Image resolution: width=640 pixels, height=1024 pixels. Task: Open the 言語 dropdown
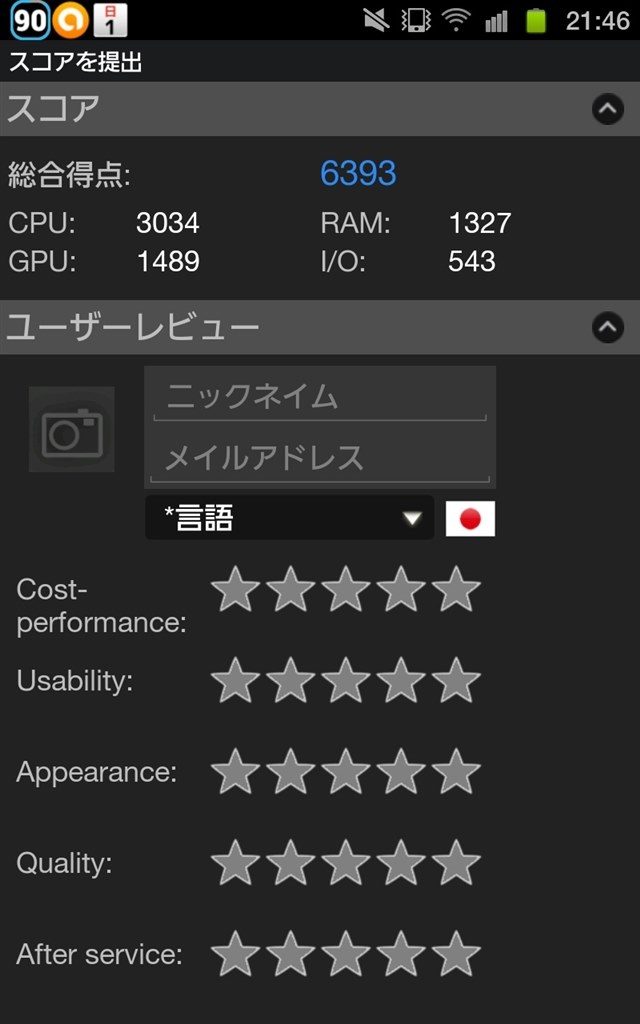click(289, 518)
